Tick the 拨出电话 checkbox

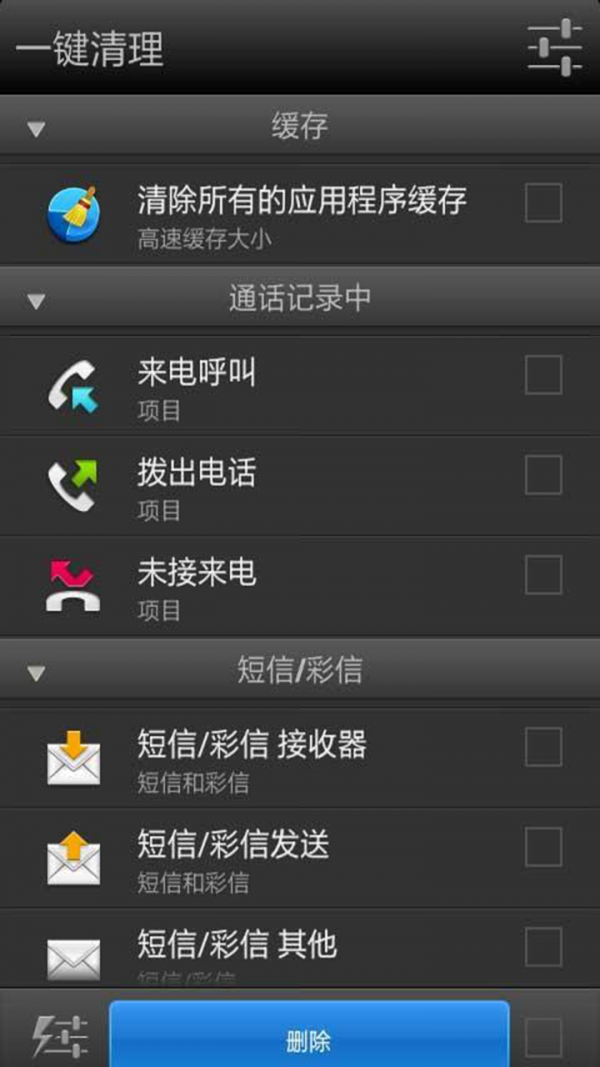click(x=544, y=475)
